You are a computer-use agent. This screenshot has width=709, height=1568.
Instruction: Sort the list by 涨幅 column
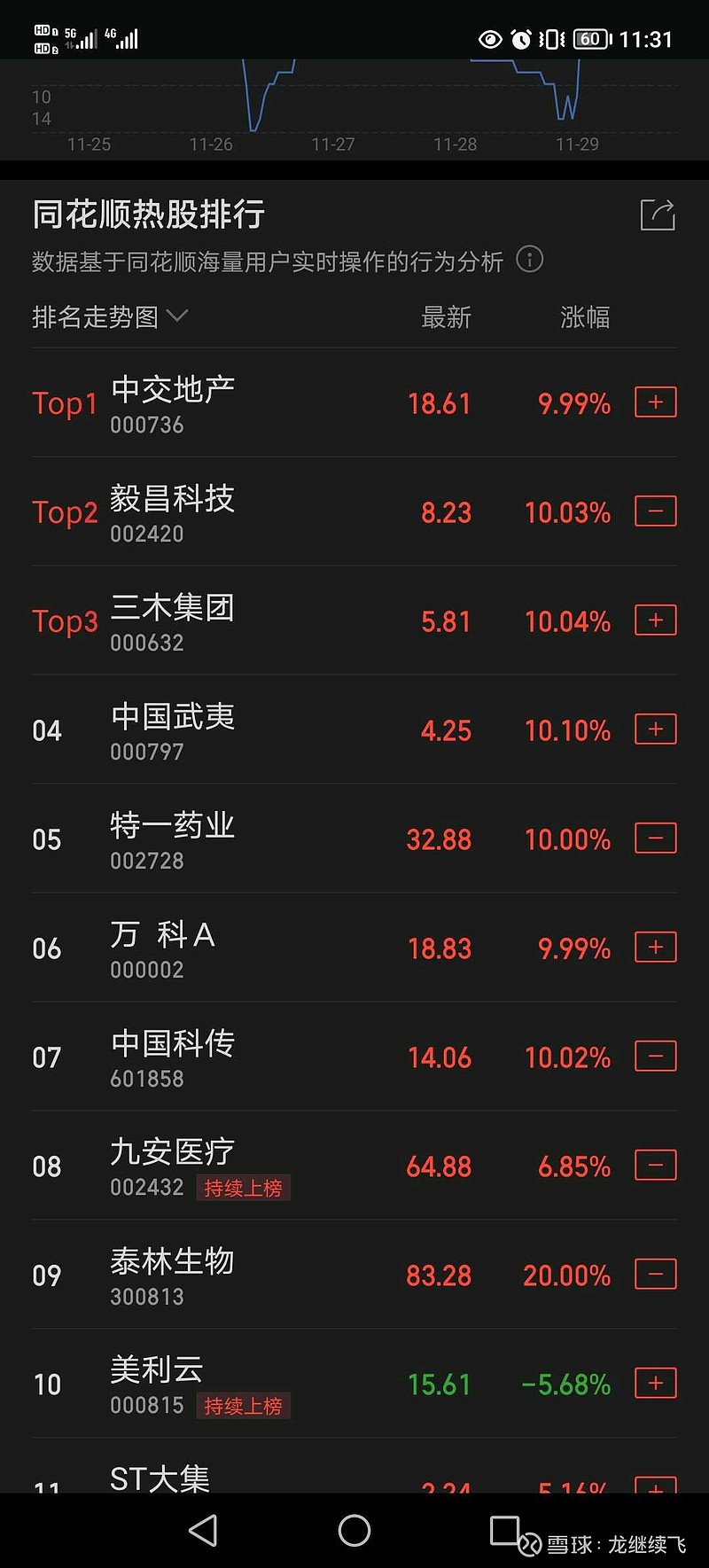[x=585, y=317]
